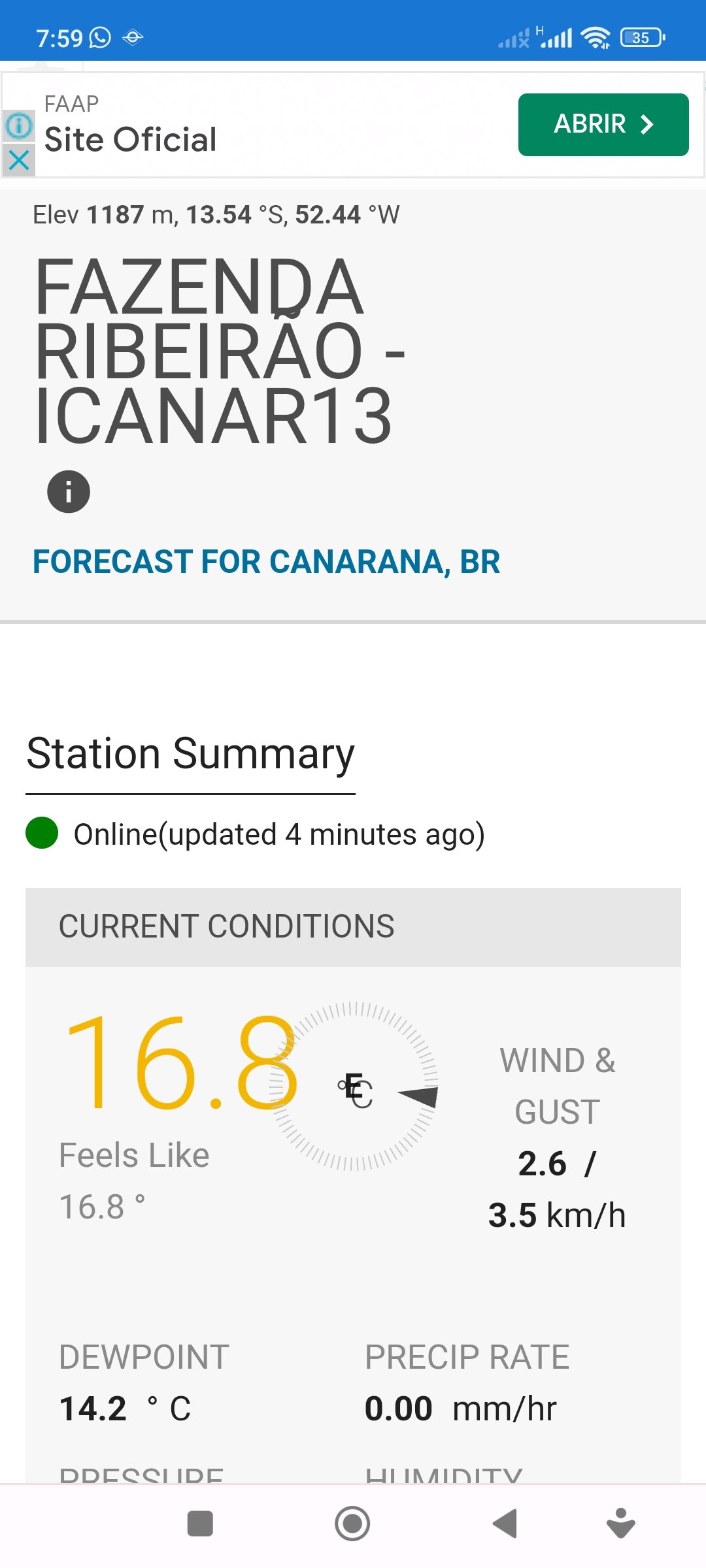Image resolution: width=706 pixels, height=1568 pixels.
Task: Go to the system home screen
Action: click(352, 1524)
